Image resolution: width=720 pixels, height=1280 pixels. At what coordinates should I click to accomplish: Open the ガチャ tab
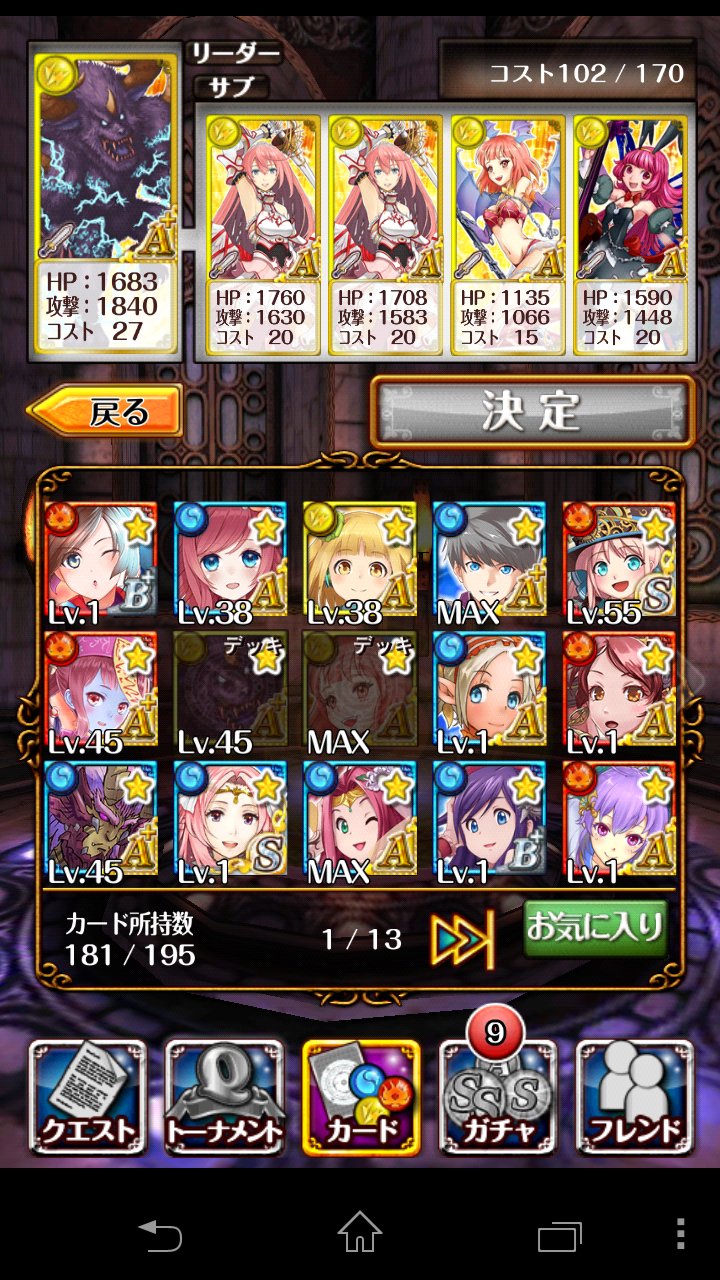[497, 1097]
